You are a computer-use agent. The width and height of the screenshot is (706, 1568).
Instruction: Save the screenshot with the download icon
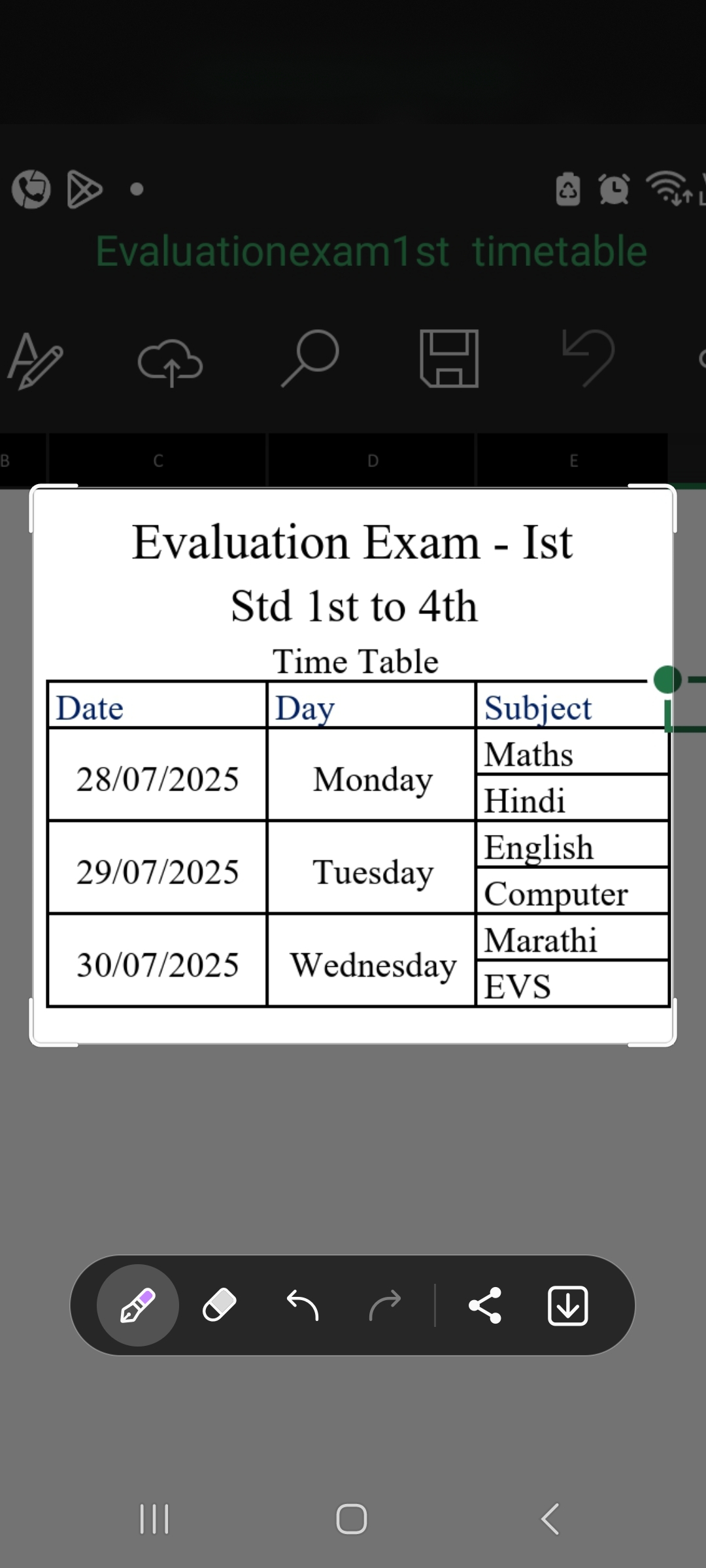(x=567, y=1305)
